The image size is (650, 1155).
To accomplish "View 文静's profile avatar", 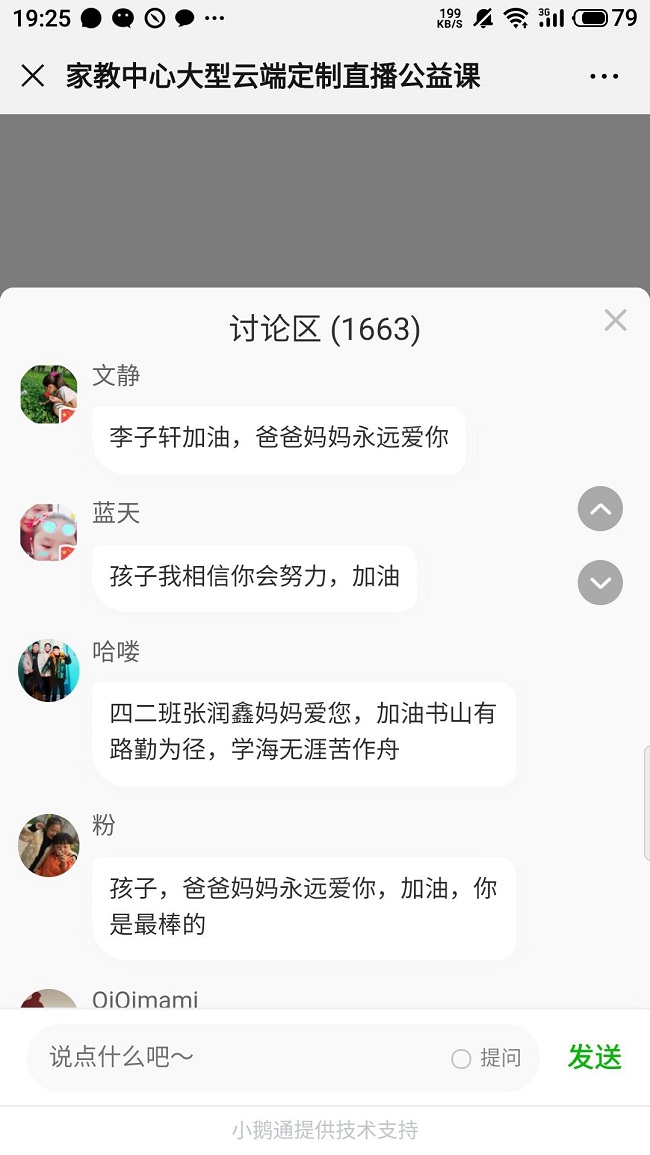I will tap(49, 394).
